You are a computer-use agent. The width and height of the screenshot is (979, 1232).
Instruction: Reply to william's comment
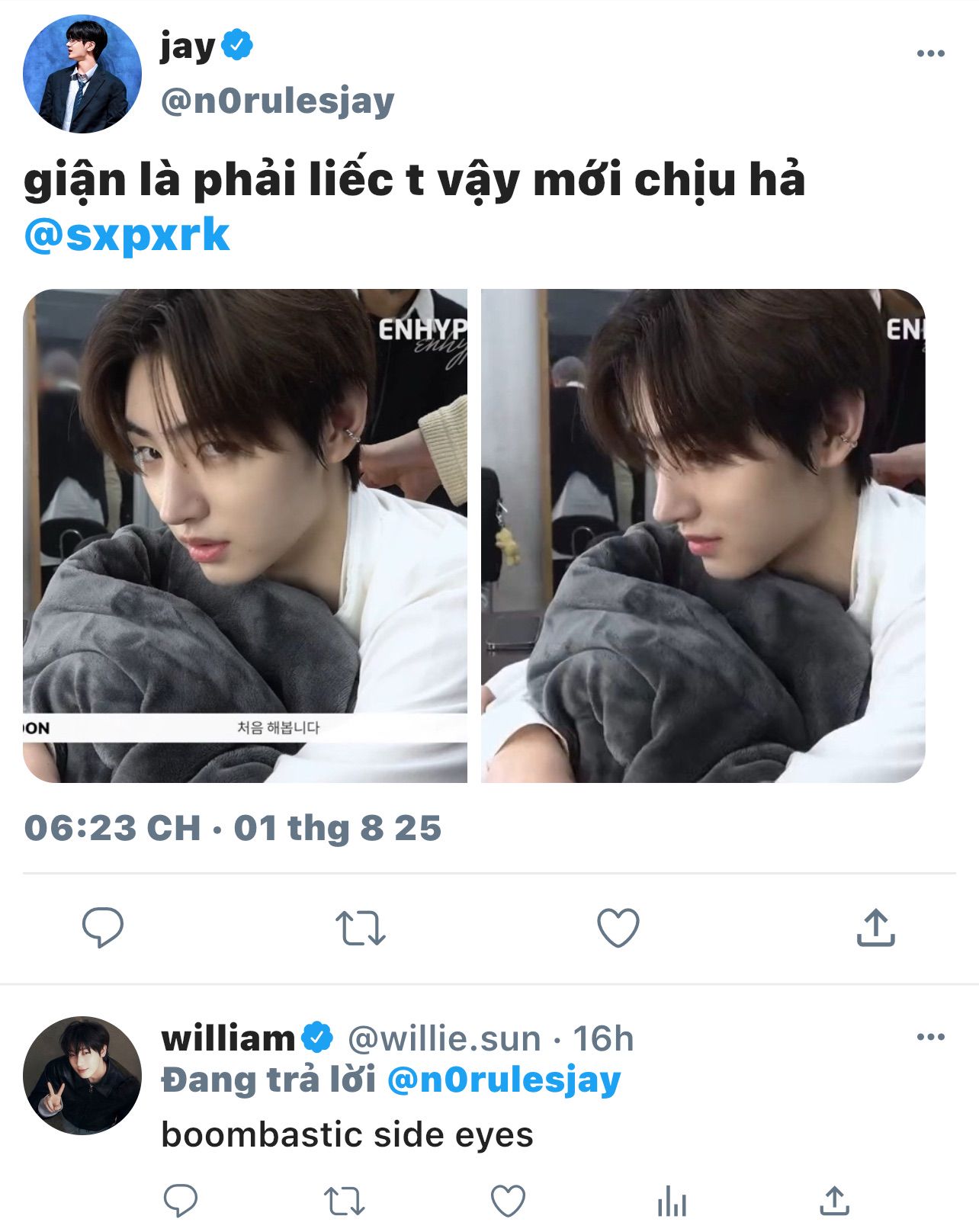pyautogui.click(x=181, y=1202)
